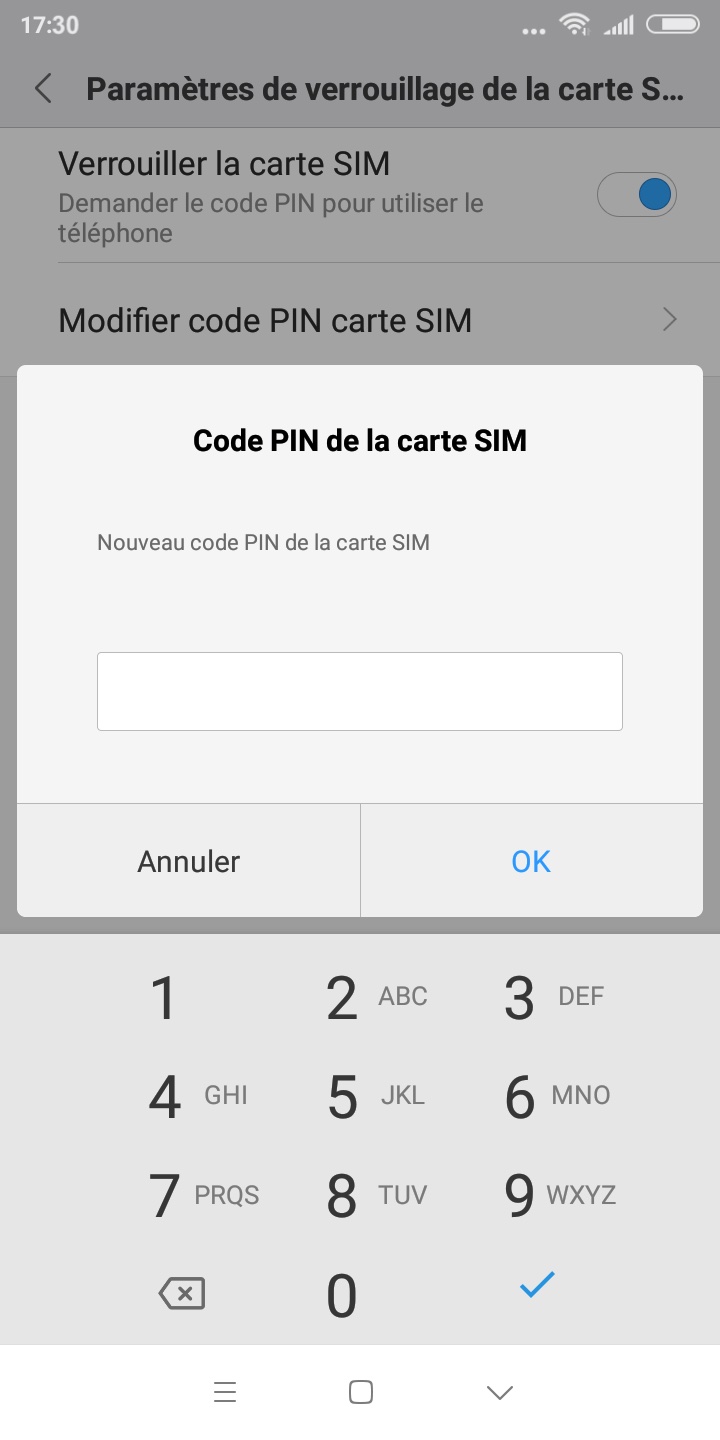The image size is (720, 1440).
Task: Cancel the SIM PIN dialog with Annuler
Action: pos(189,861)
